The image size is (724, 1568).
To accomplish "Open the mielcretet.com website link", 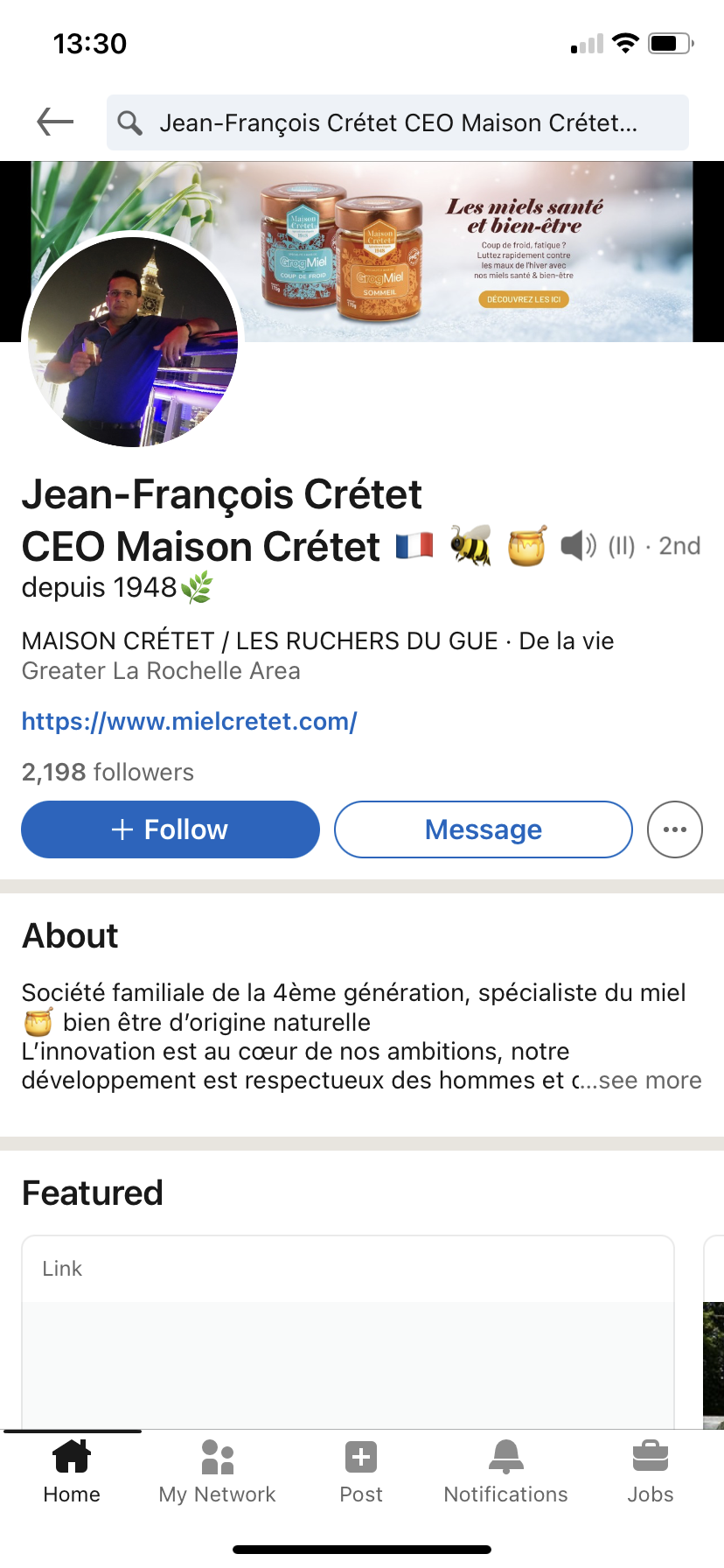I will click(x=189, y=721).
